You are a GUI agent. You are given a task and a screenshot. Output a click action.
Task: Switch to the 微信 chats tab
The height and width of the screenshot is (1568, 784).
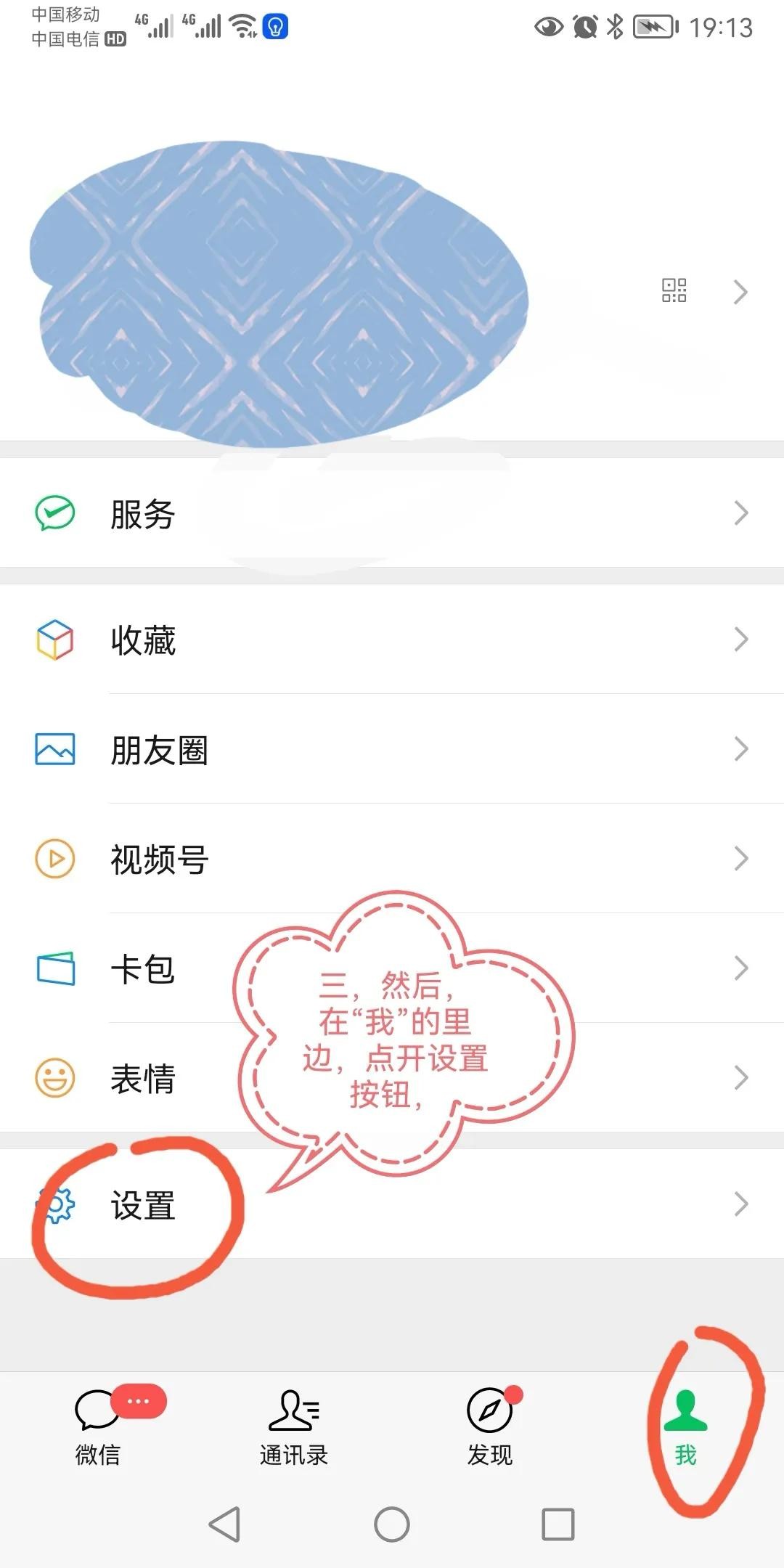pos(98,1426)
